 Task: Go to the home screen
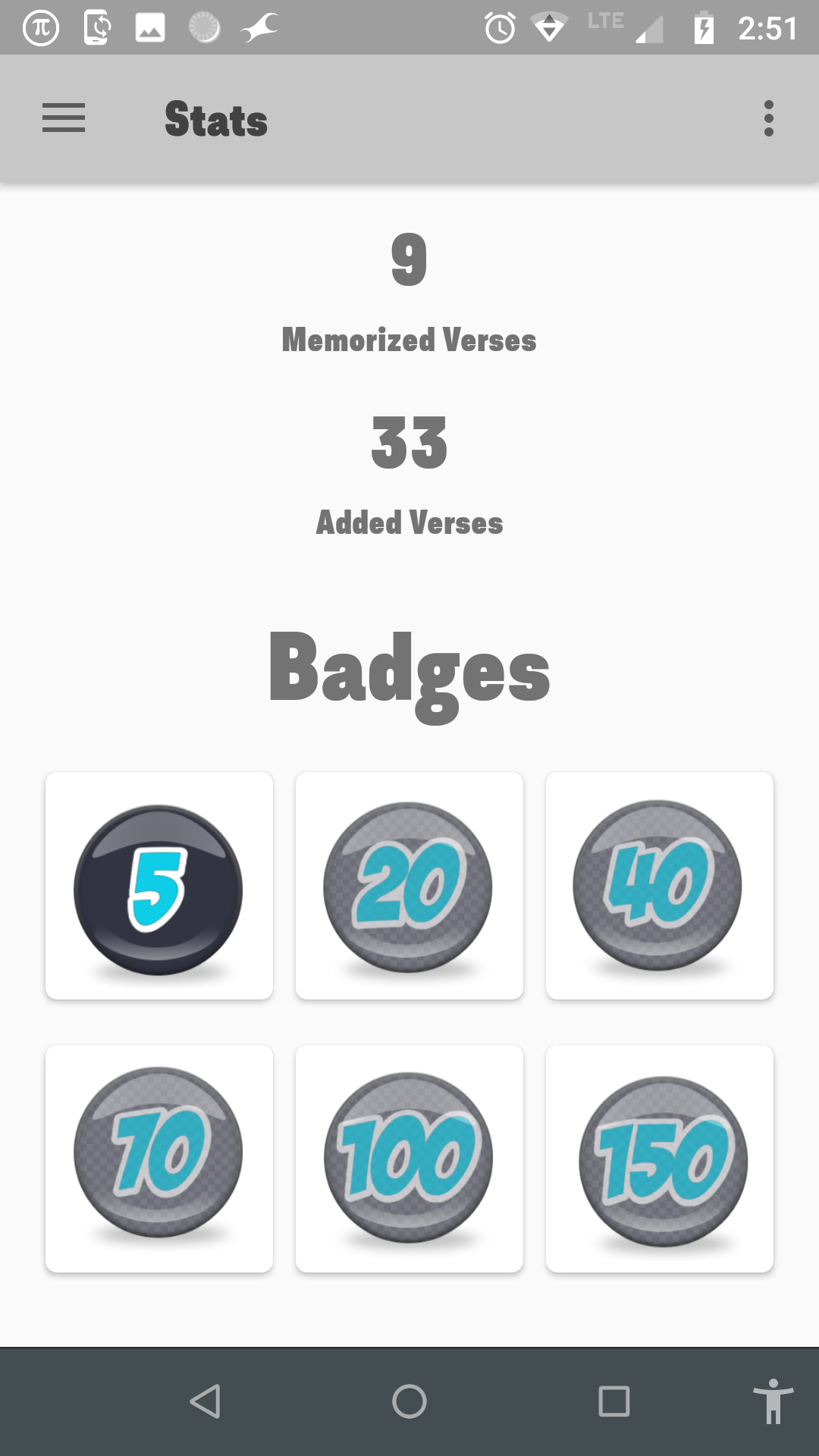[x=409, y=1401]
